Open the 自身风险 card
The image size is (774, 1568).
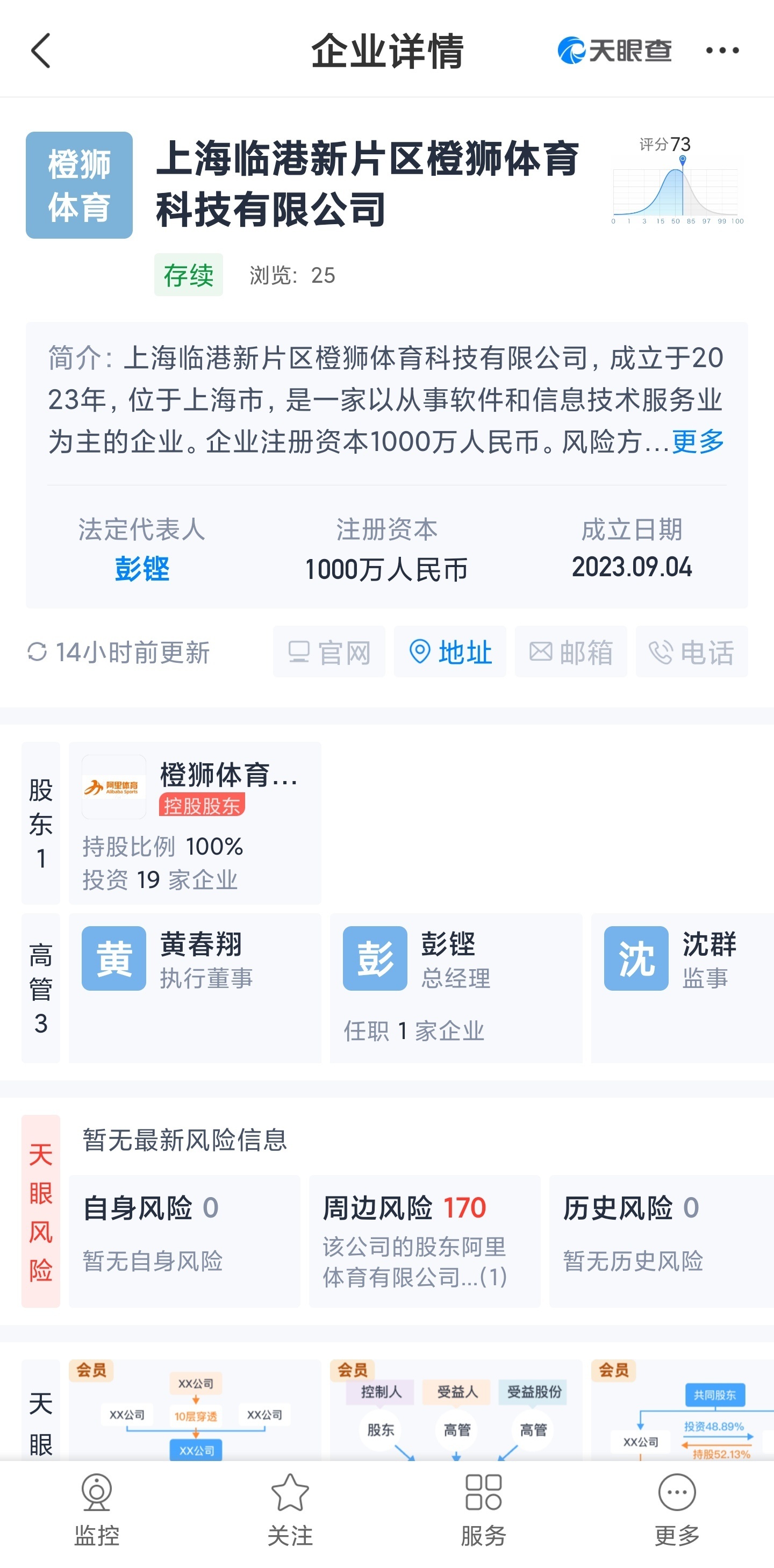184,1241
